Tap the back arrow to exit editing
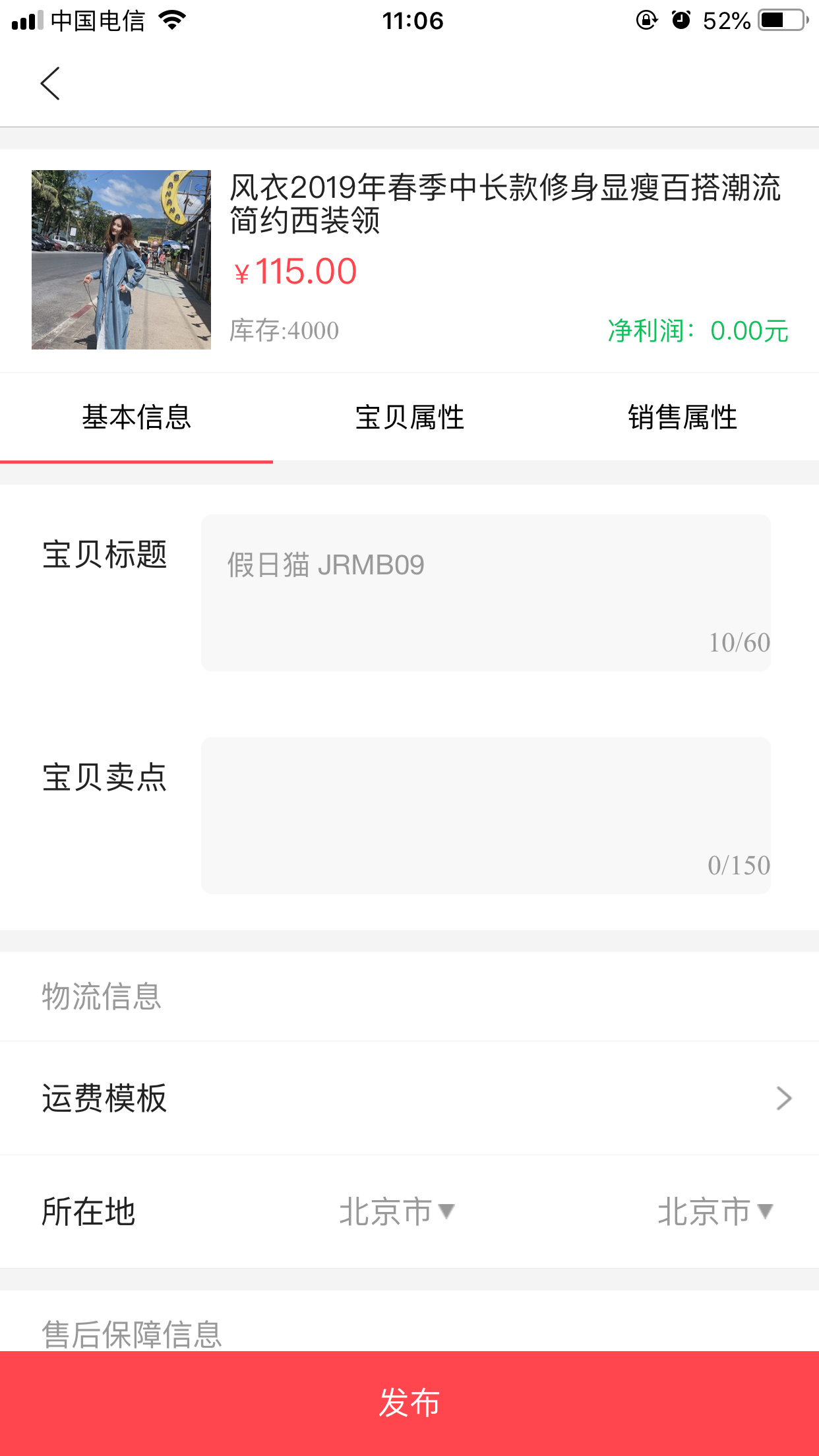The image size is (819, 1456). coord(50,84)
